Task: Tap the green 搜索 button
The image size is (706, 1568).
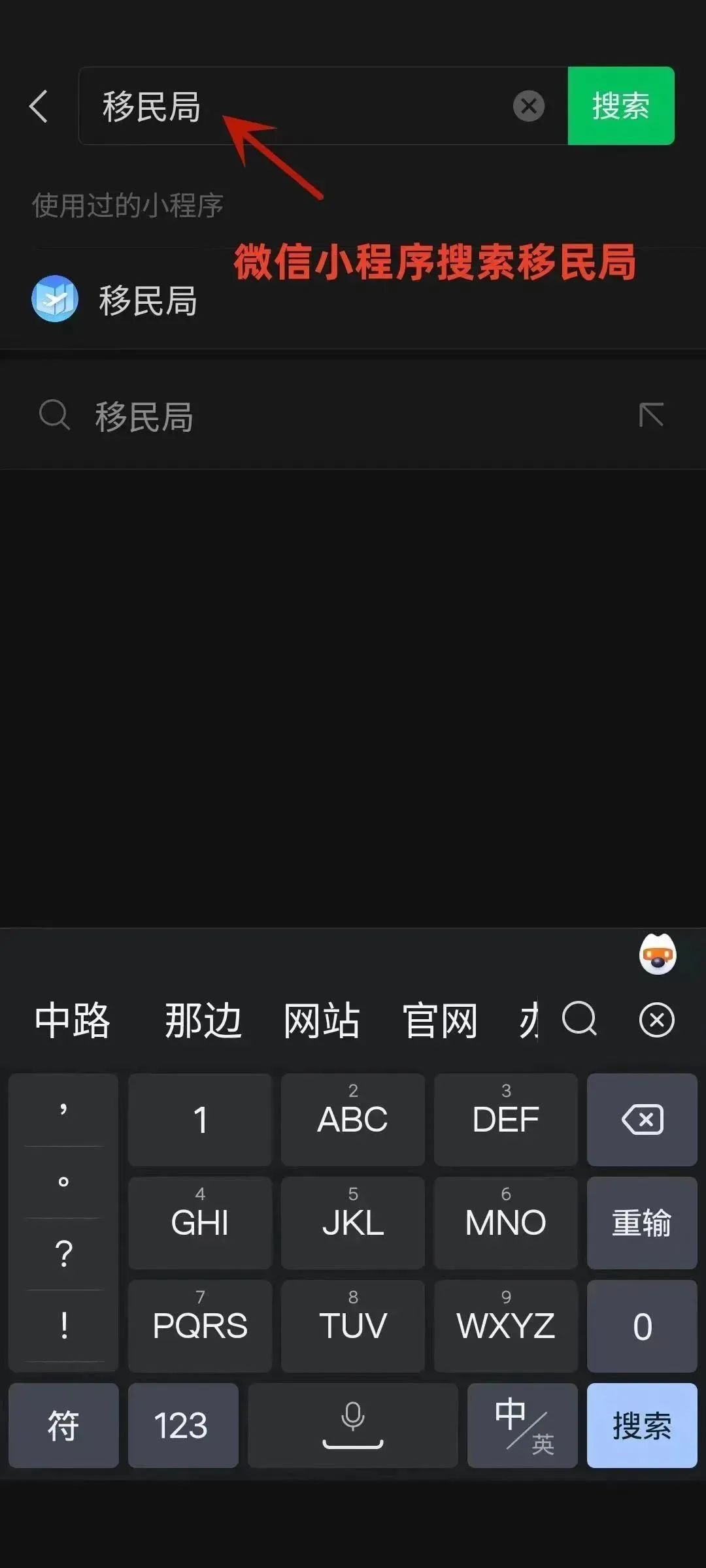Action: 621,106
